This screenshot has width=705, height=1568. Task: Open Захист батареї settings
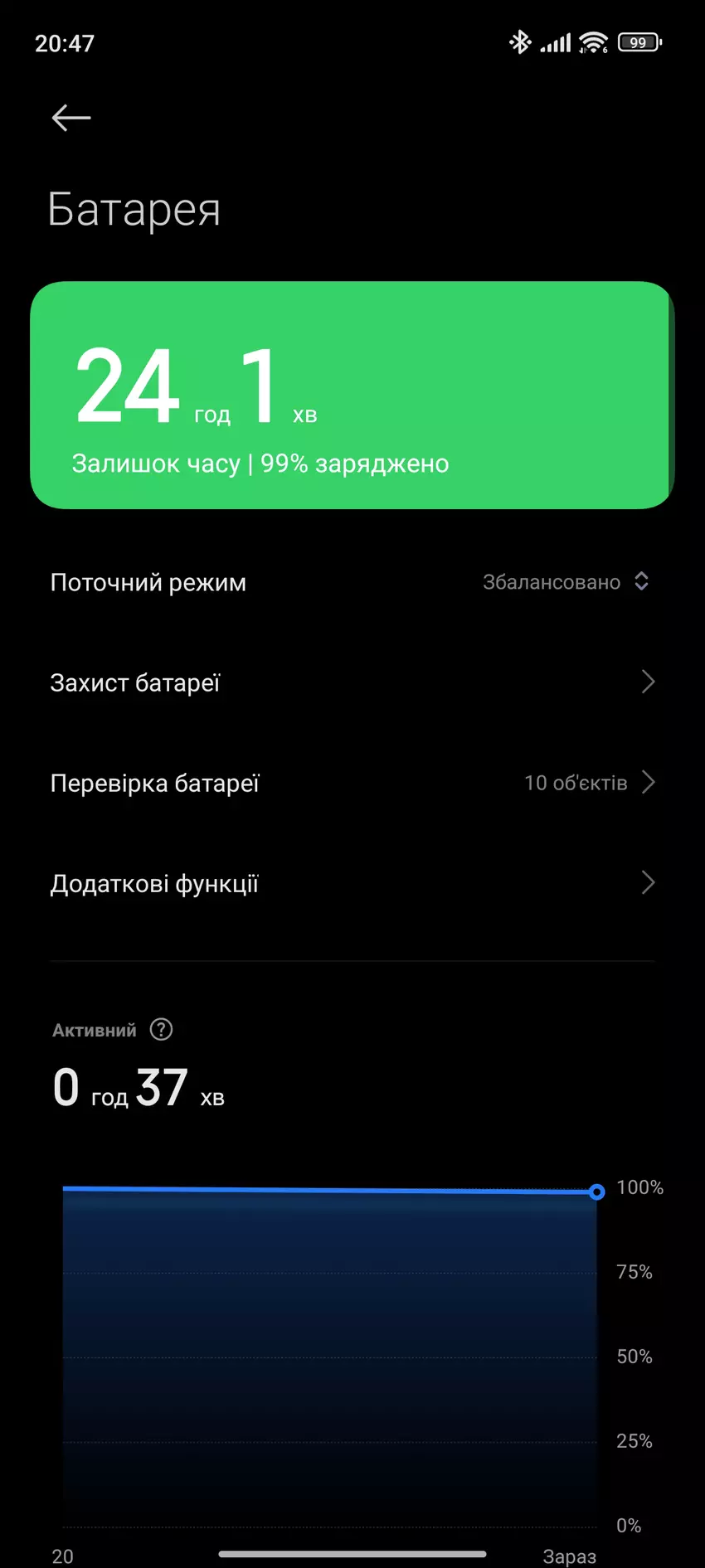(x=352, y=683)
